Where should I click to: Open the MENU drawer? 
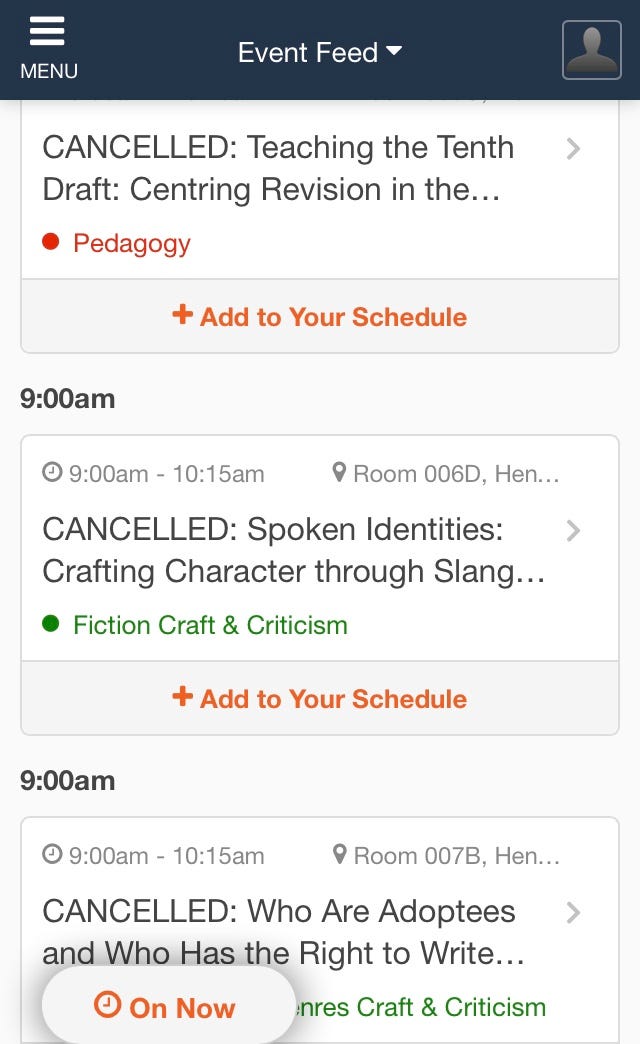(x=49, y=49)
